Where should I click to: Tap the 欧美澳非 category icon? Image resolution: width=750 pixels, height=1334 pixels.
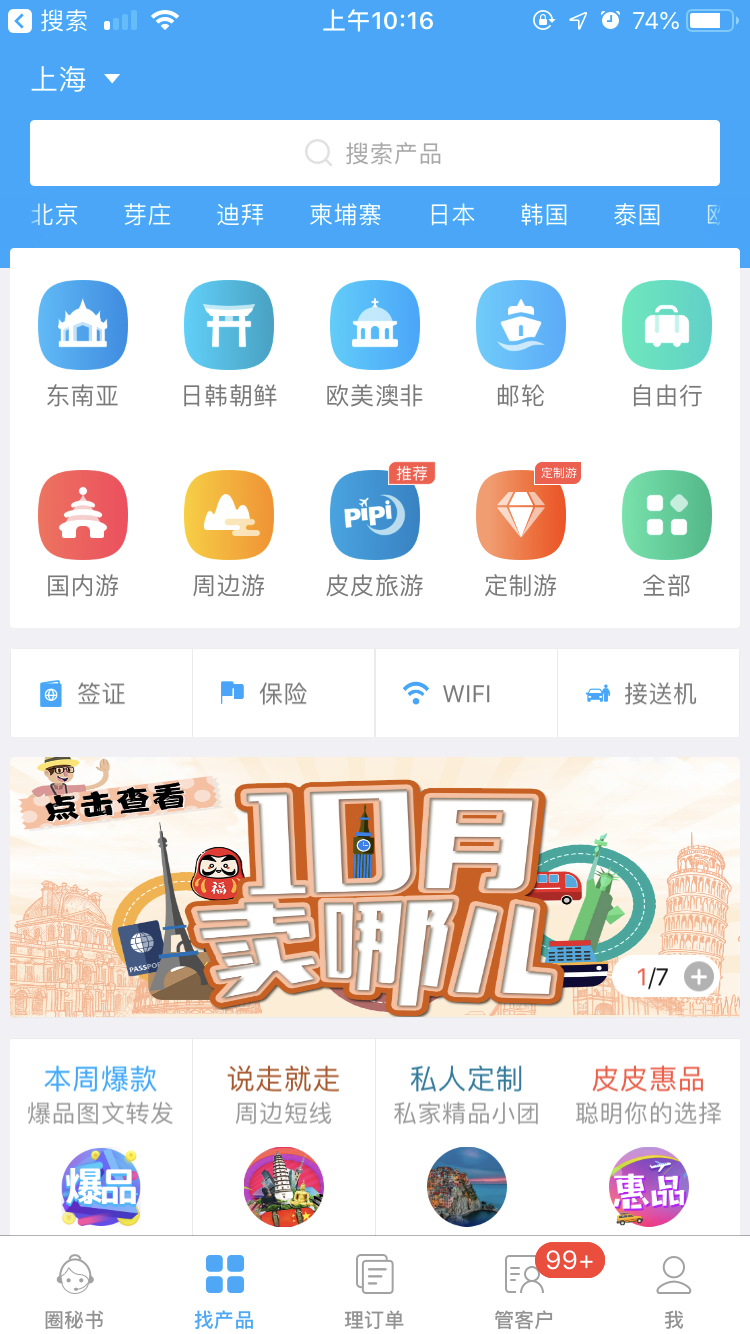pos(375,324)
